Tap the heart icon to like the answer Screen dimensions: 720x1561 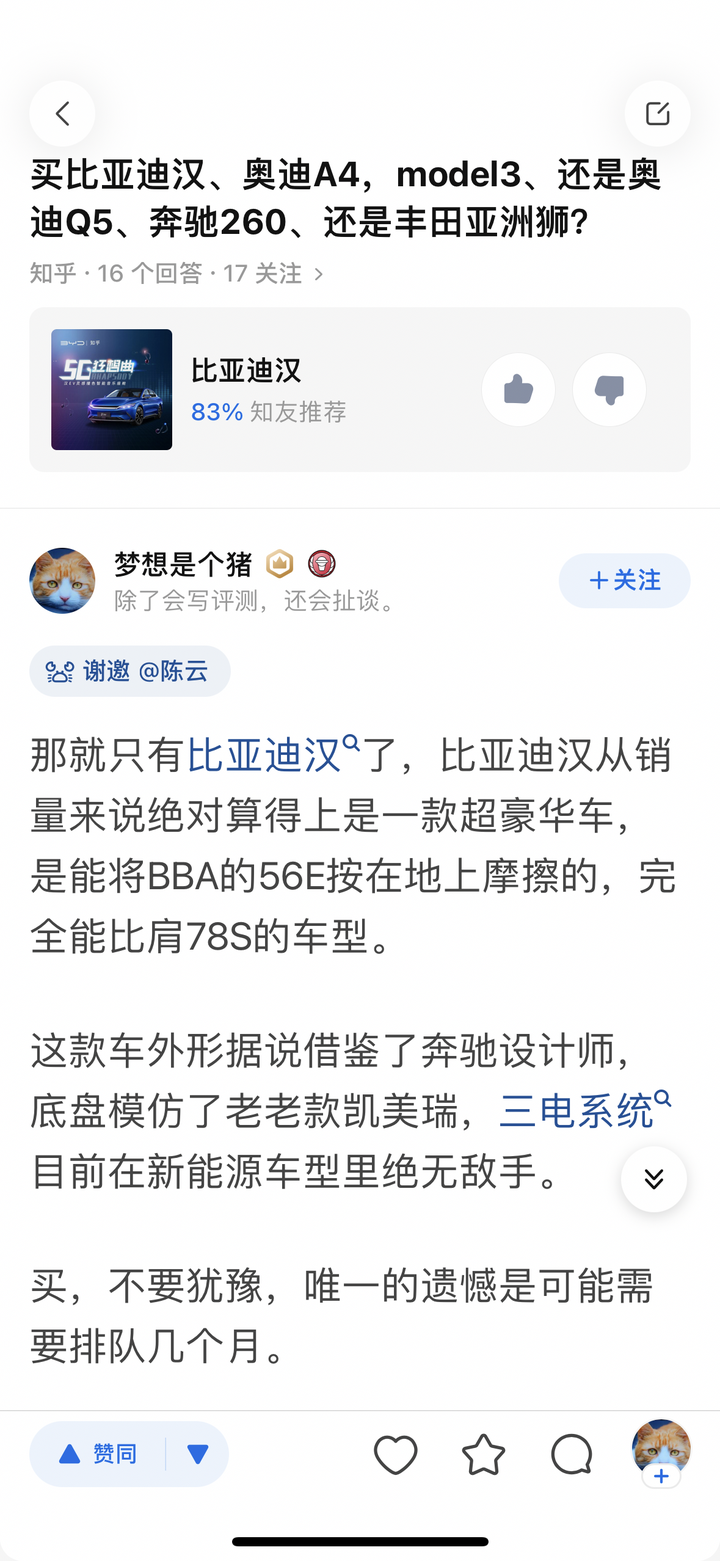pos(395,1454)
